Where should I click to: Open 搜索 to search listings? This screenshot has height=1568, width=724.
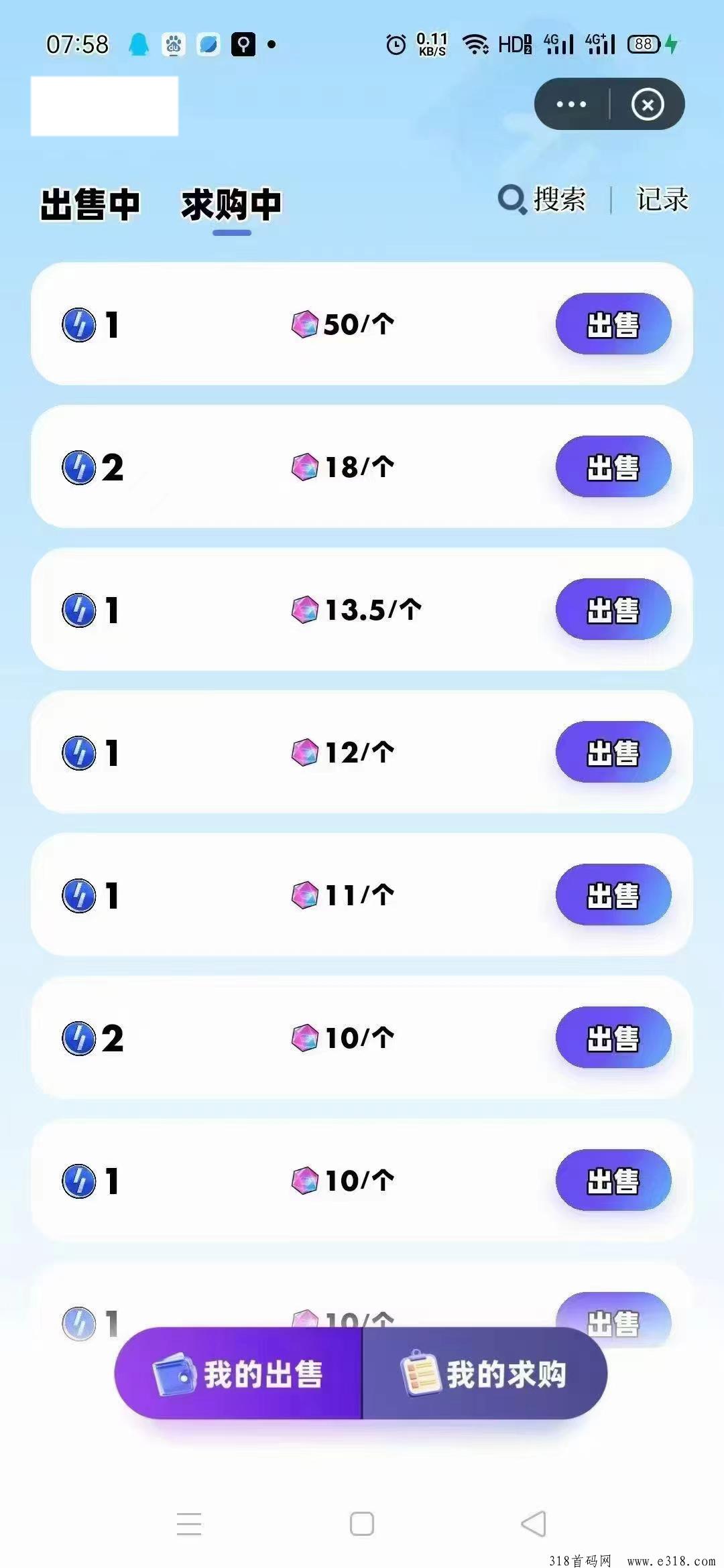[x=543, y=200]
